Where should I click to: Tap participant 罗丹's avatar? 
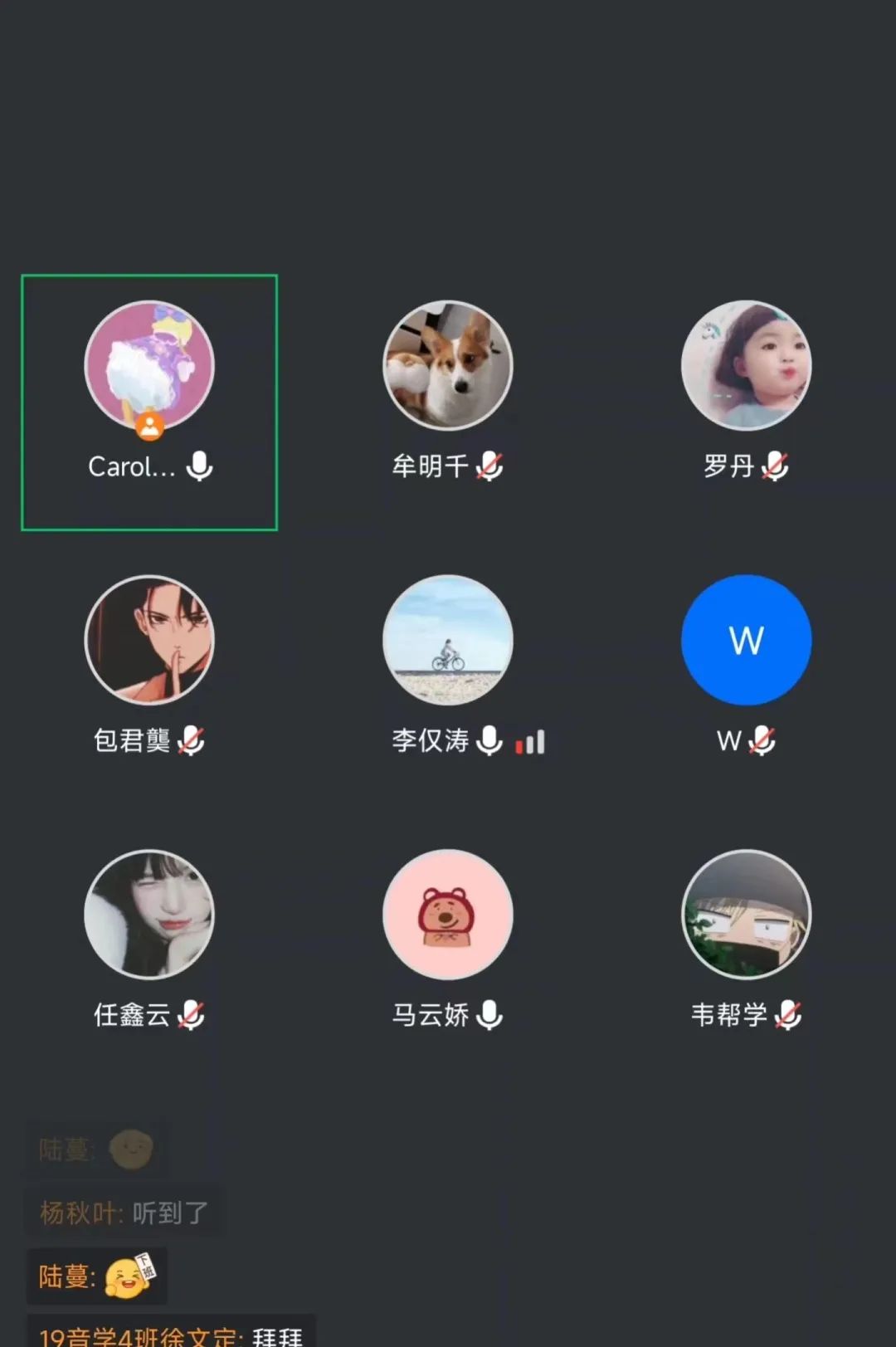pos(746,366)
